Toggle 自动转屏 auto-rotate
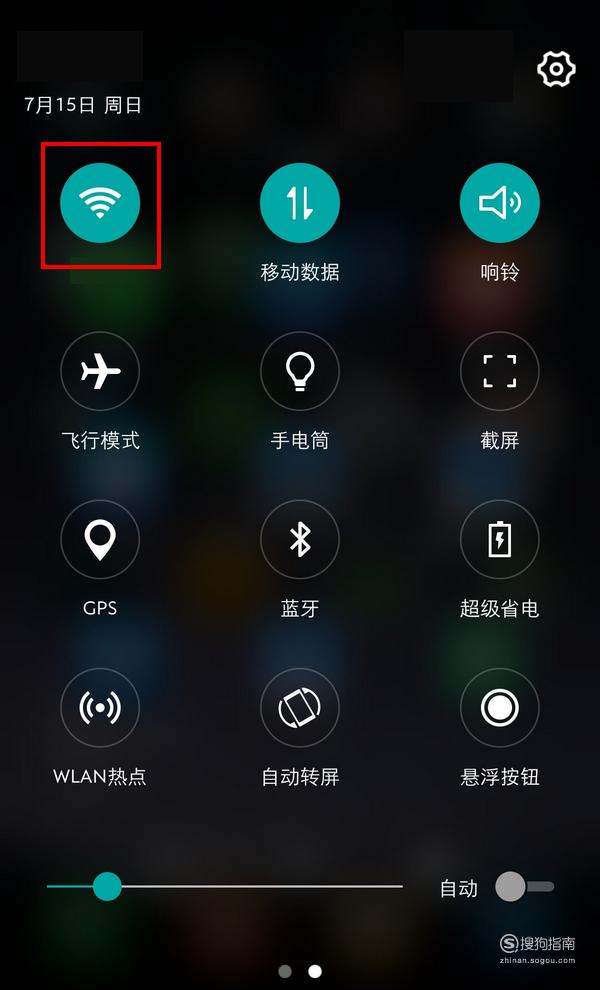This screenshot has height=990, width=600. click(300, 708)
